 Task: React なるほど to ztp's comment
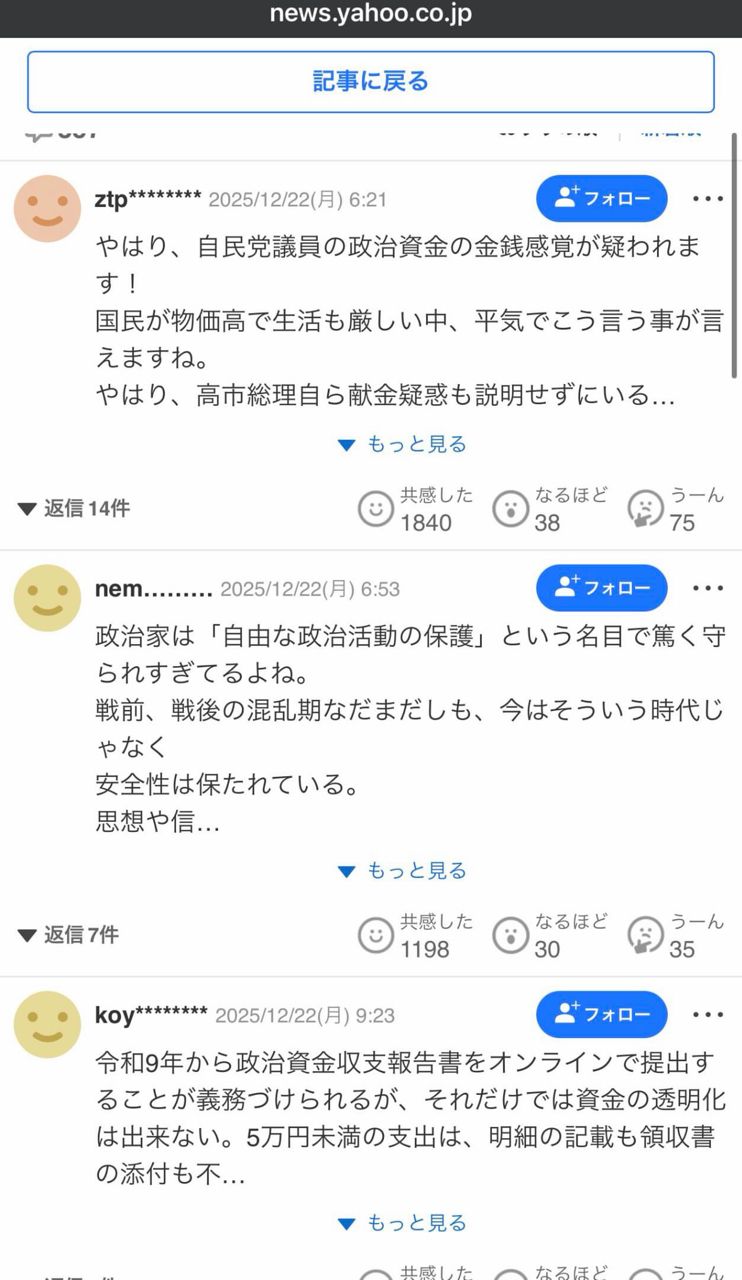511,508
